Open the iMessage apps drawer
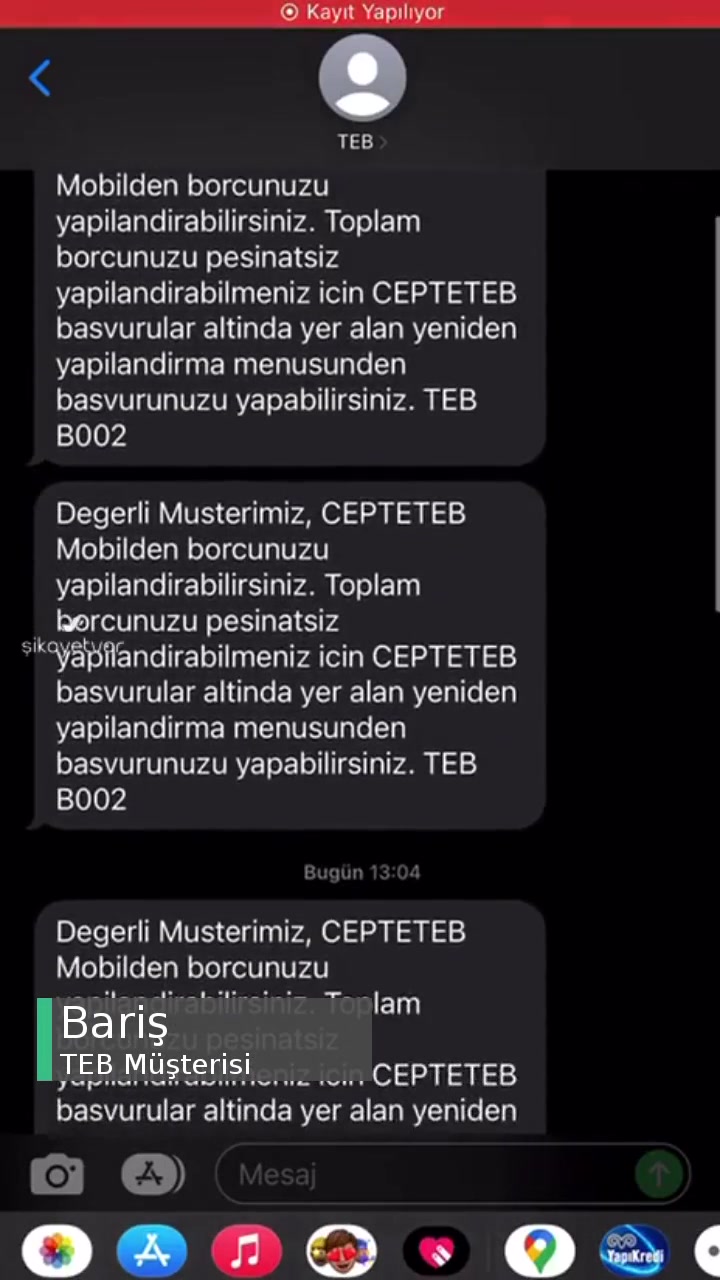The image size is (720, 1280). [152, 1175]
